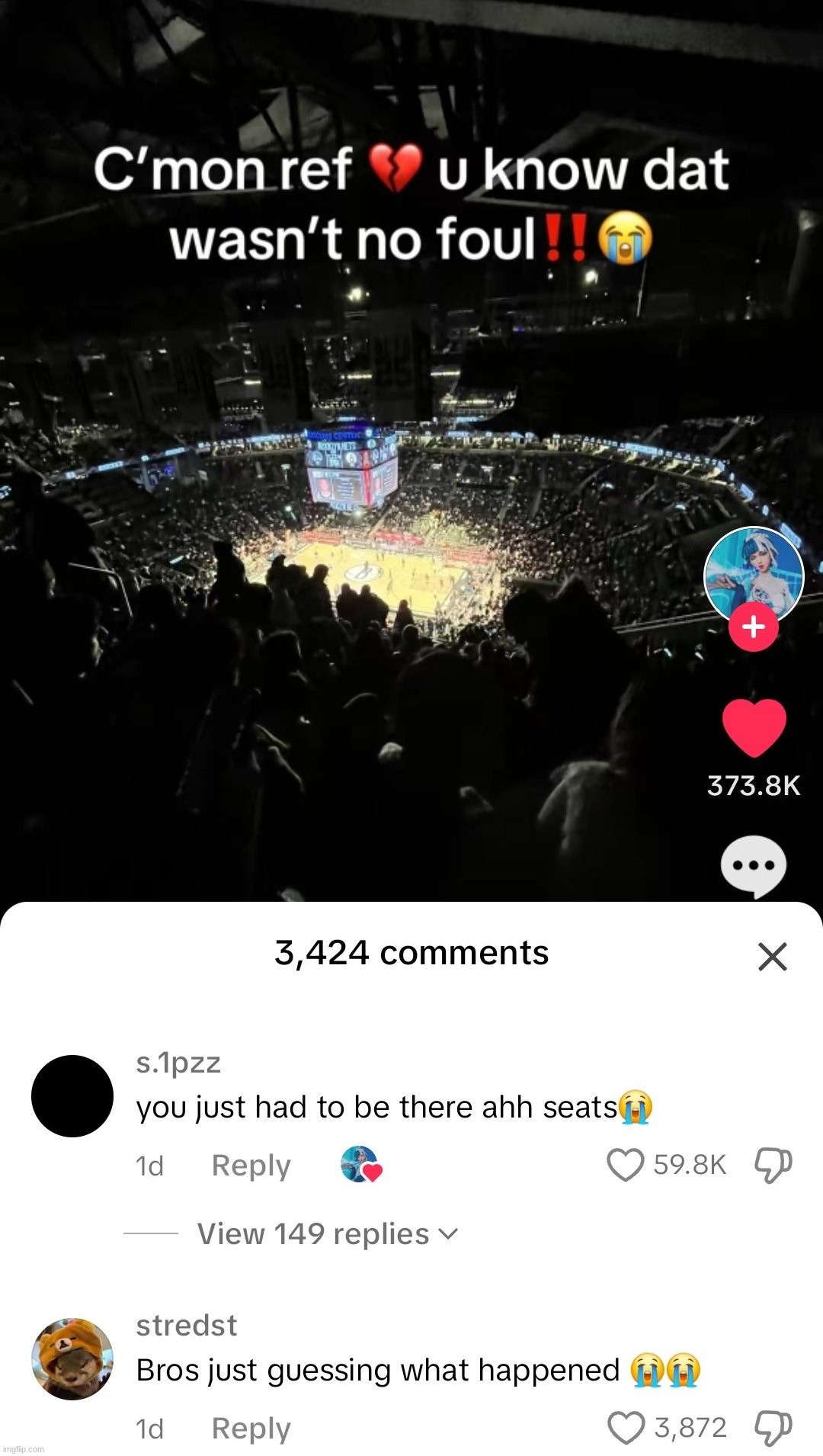Open s.1pzz's profile avatar

tap(72, 1096)
